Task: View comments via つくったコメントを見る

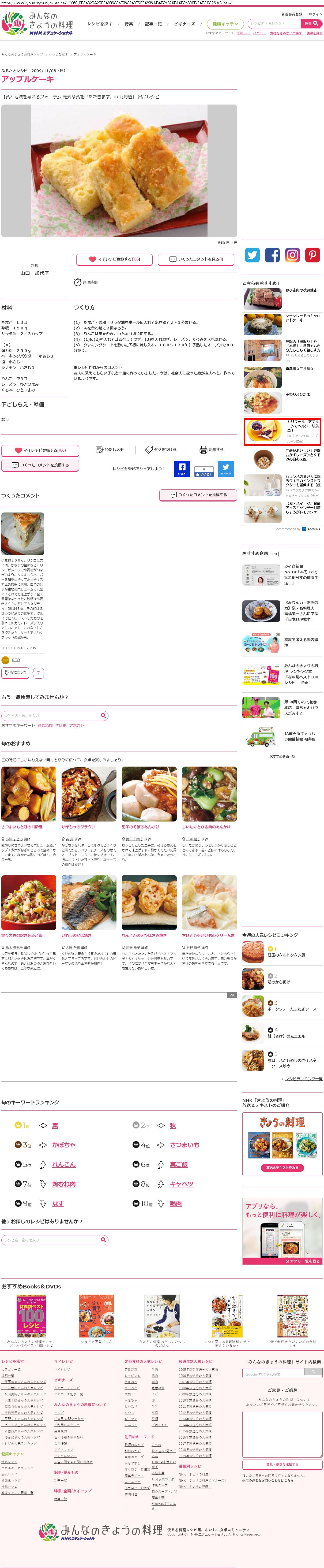Action: click(x=196, y=259)
